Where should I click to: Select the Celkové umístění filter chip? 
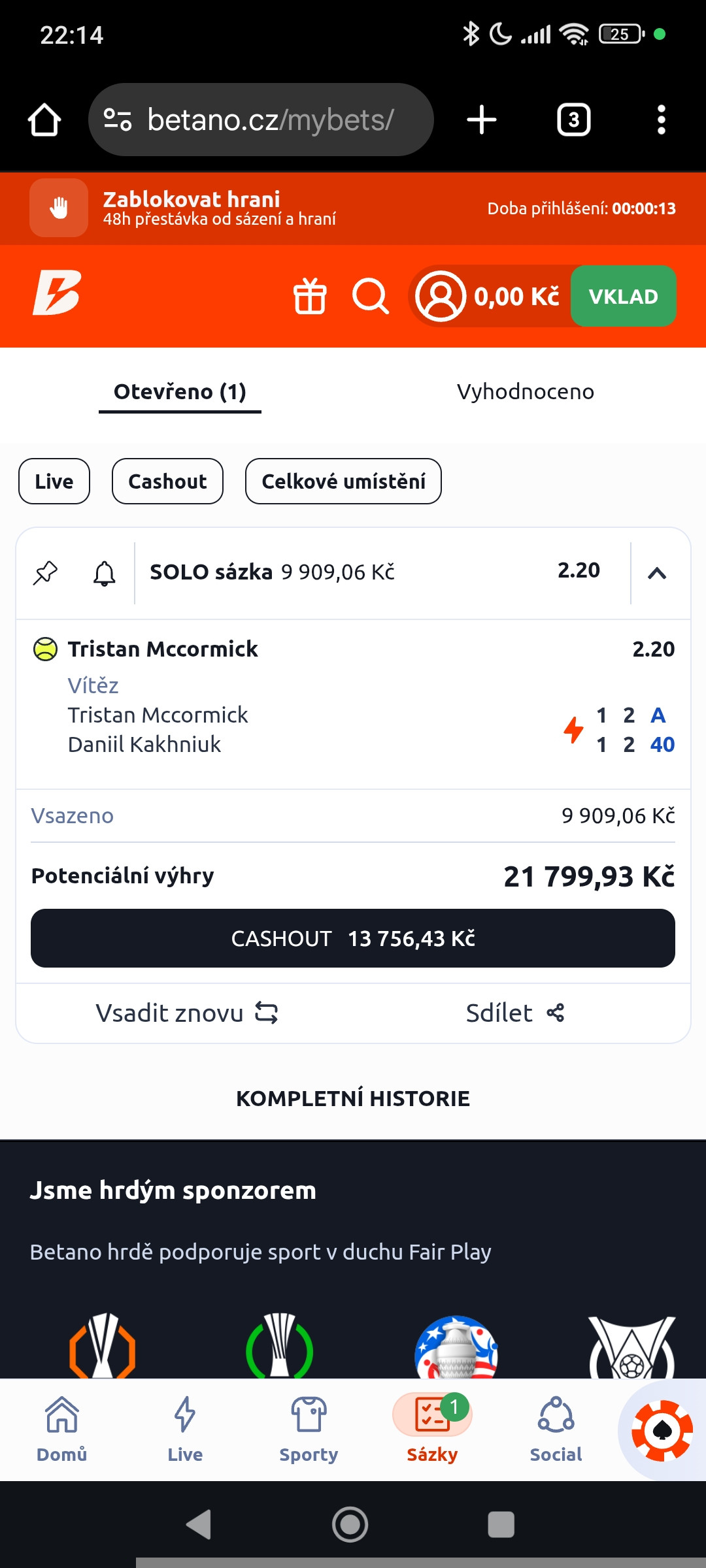(x=343, y=482)
